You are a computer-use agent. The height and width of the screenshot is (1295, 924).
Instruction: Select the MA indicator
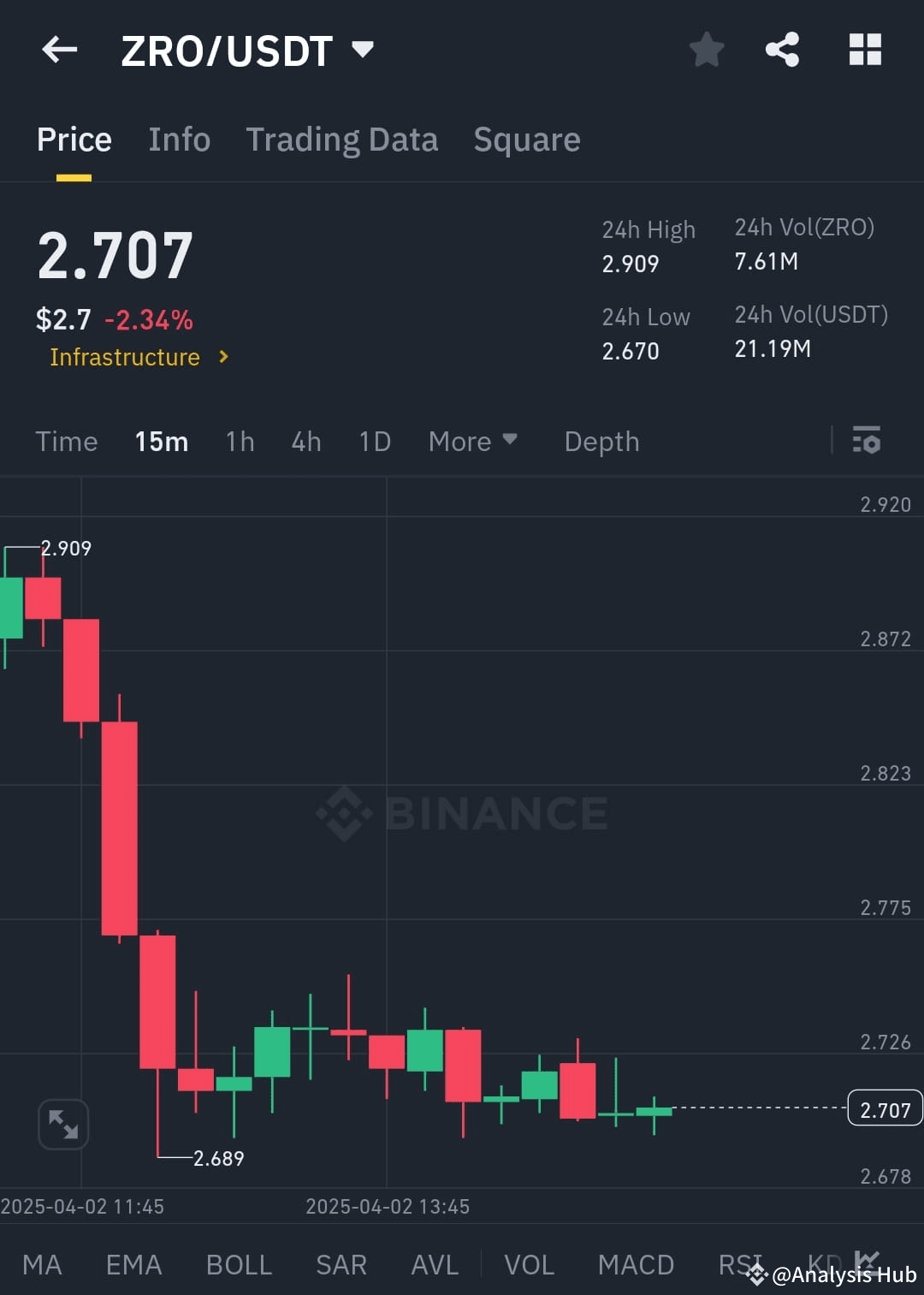click(42, 1264)
